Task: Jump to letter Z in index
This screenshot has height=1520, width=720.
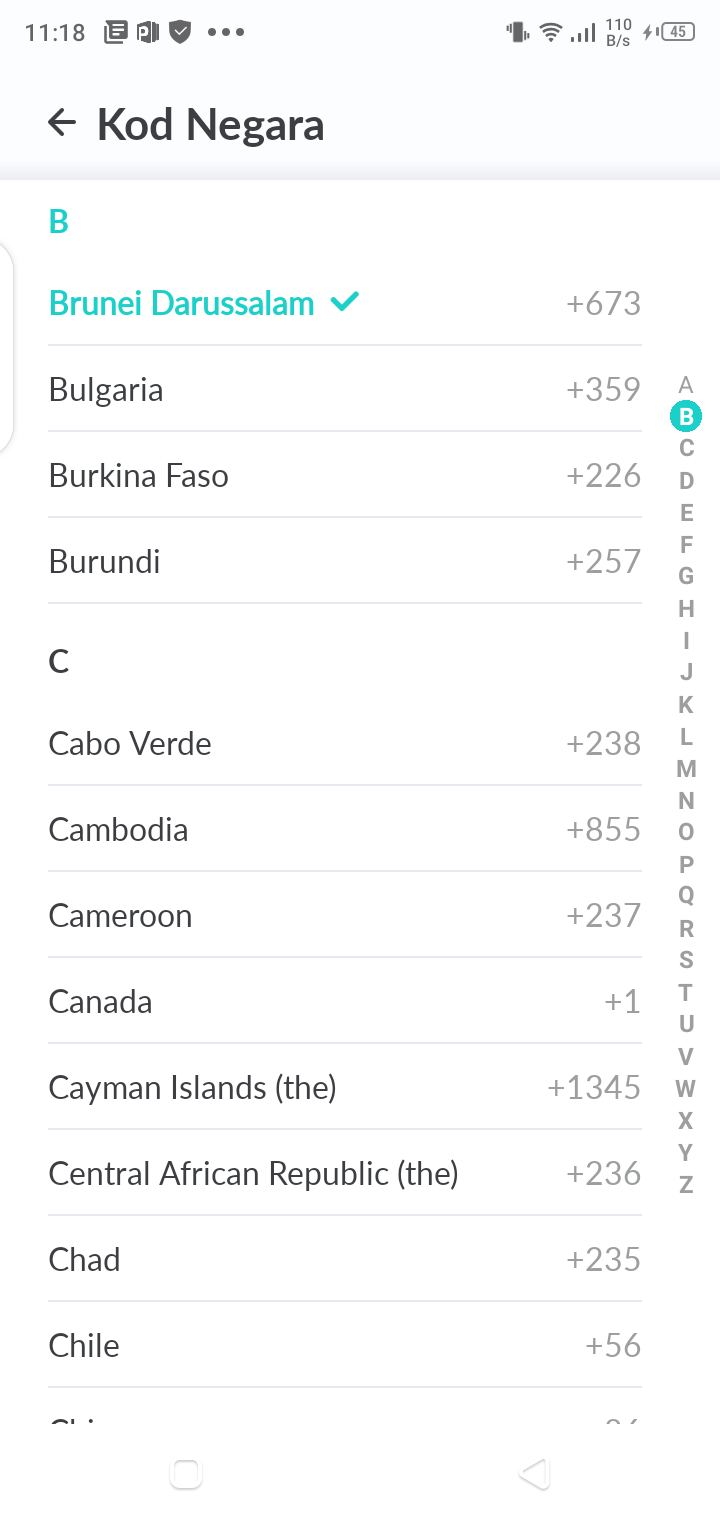Action: pos(686,1185)
